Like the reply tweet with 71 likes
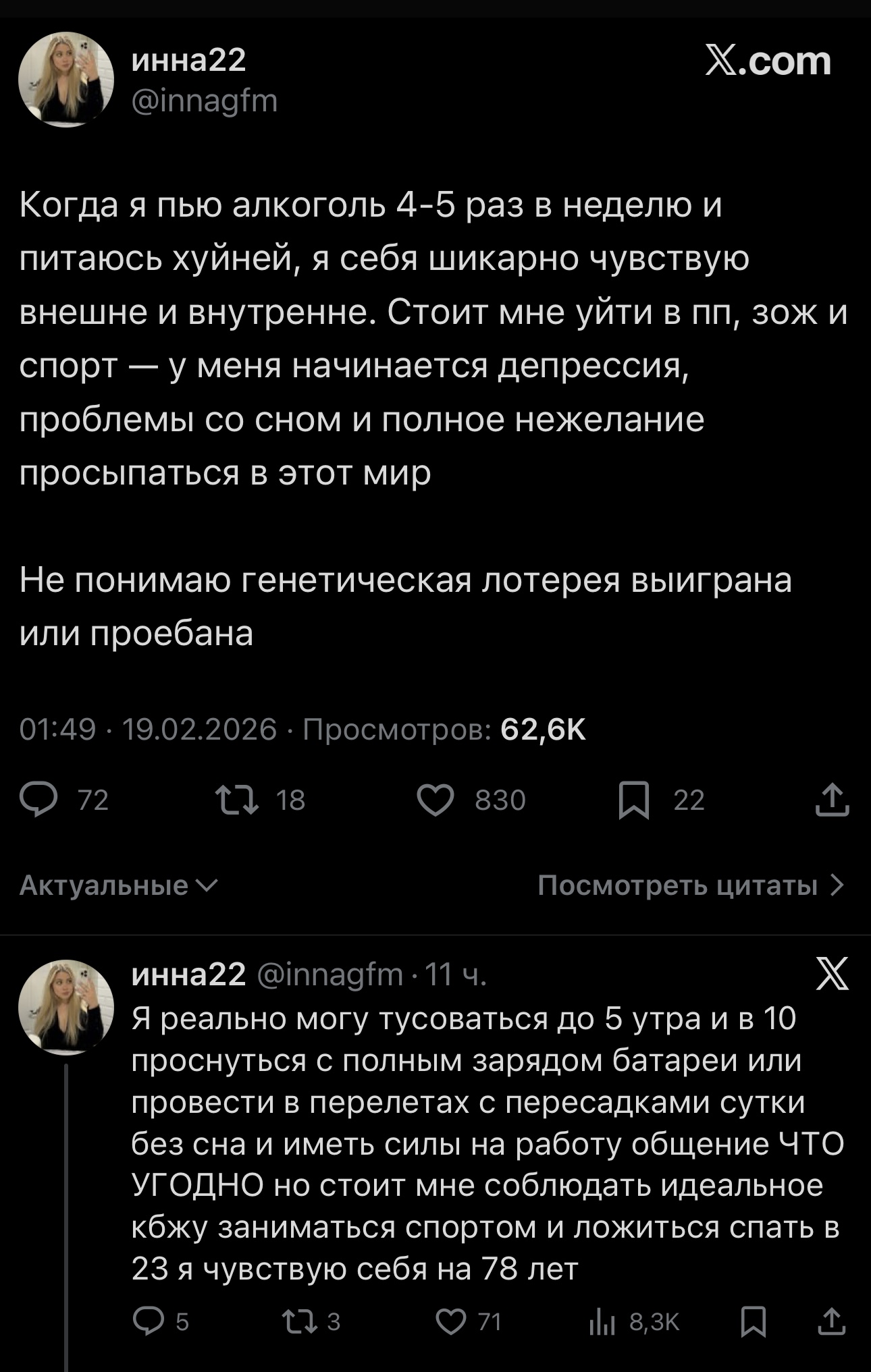871x1372 pixels. (x=451, y=1321)
